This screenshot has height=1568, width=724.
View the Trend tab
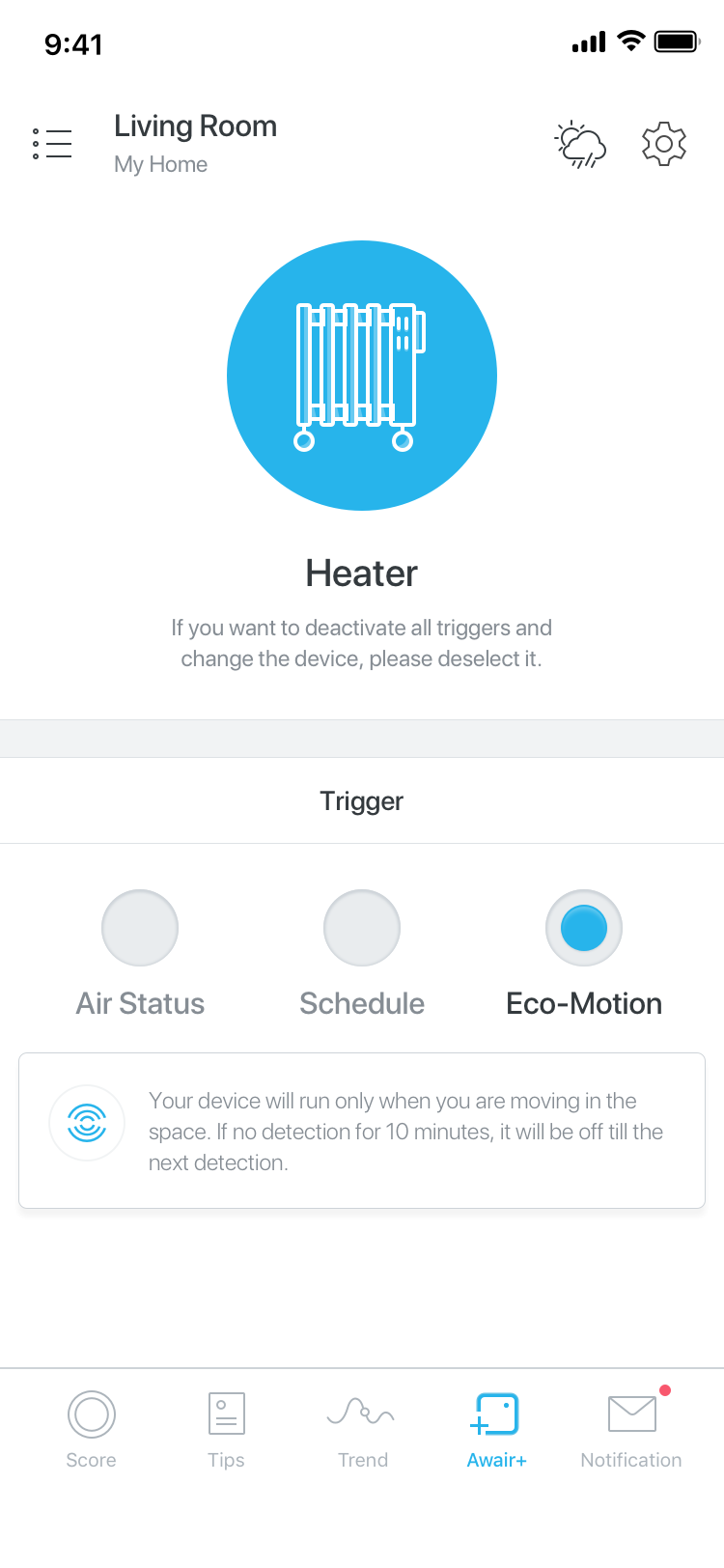[362, 1430]
